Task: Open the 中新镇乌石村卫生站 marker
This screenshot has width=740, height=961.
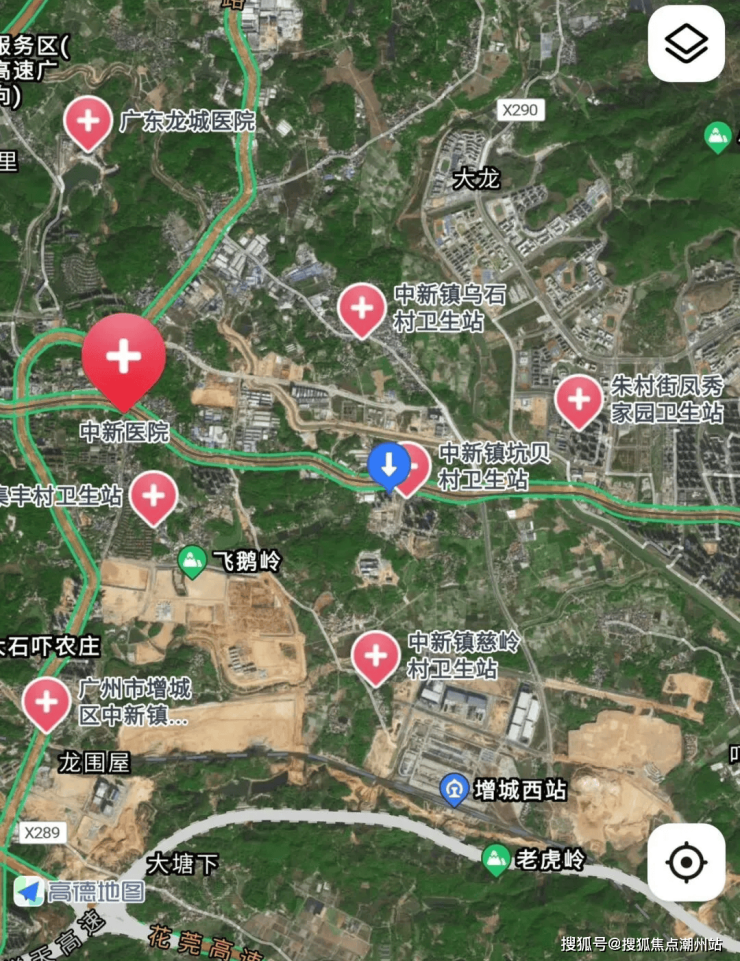Action: [x=362, y=307]
